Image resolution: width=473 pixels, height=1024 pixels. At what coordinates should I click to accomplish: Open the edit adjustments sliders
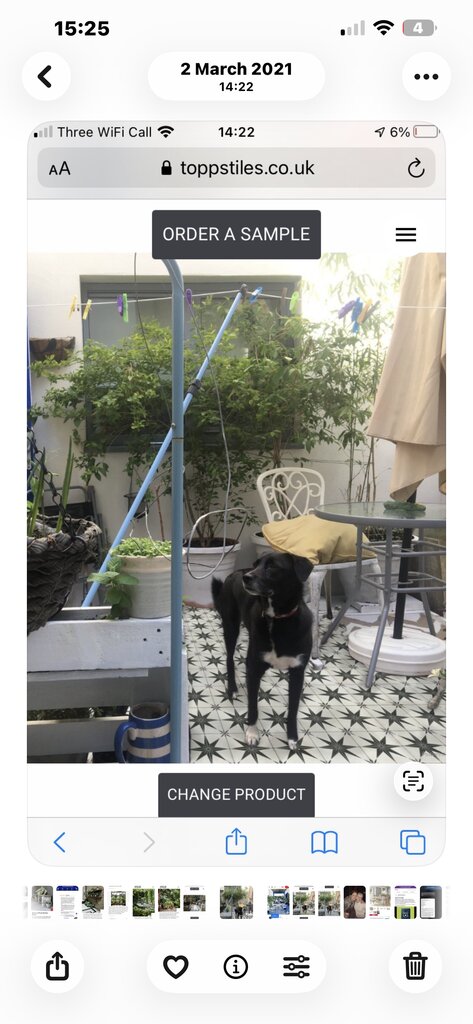pyautogui.click(x=297, y=966)
